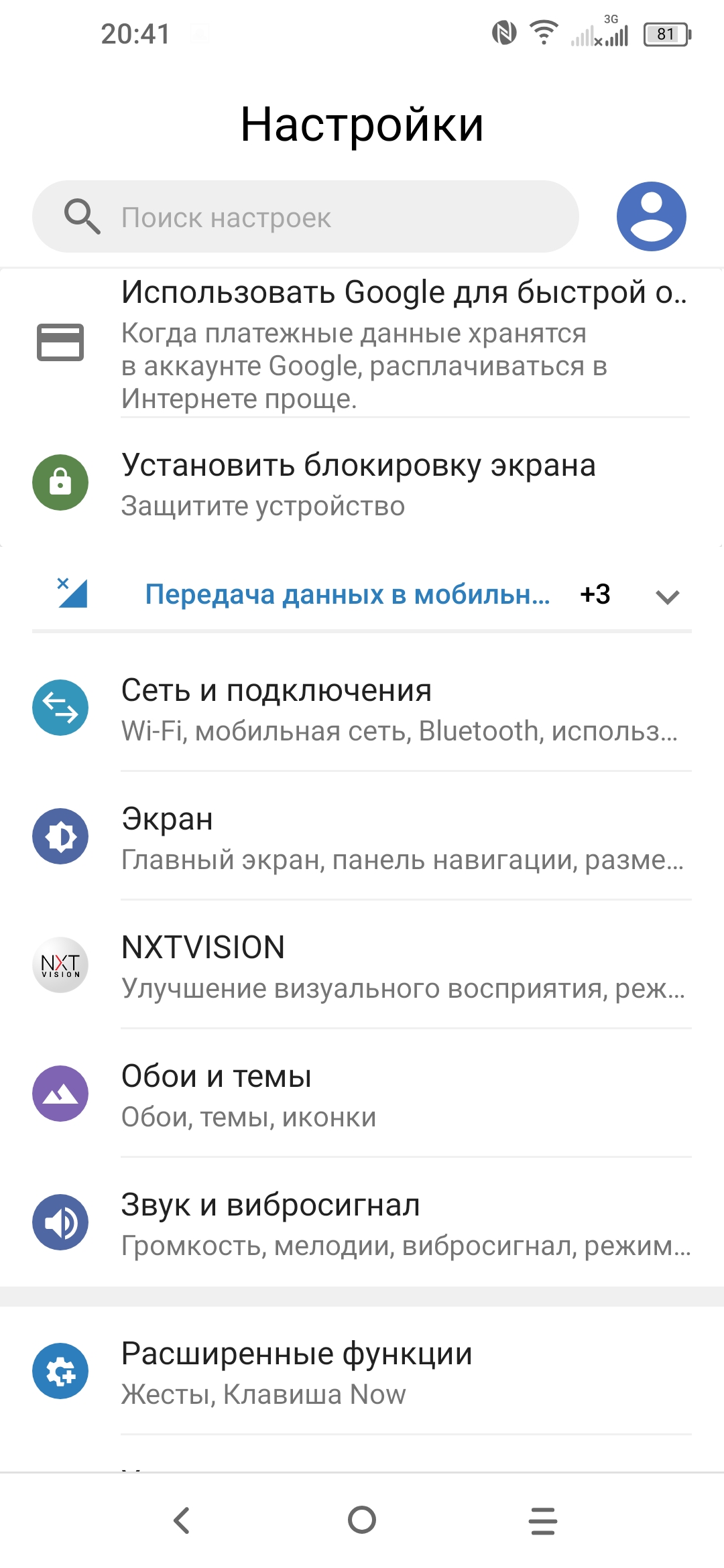
Task: Go back using the navigation bar
Action: tap(181, 1520)
